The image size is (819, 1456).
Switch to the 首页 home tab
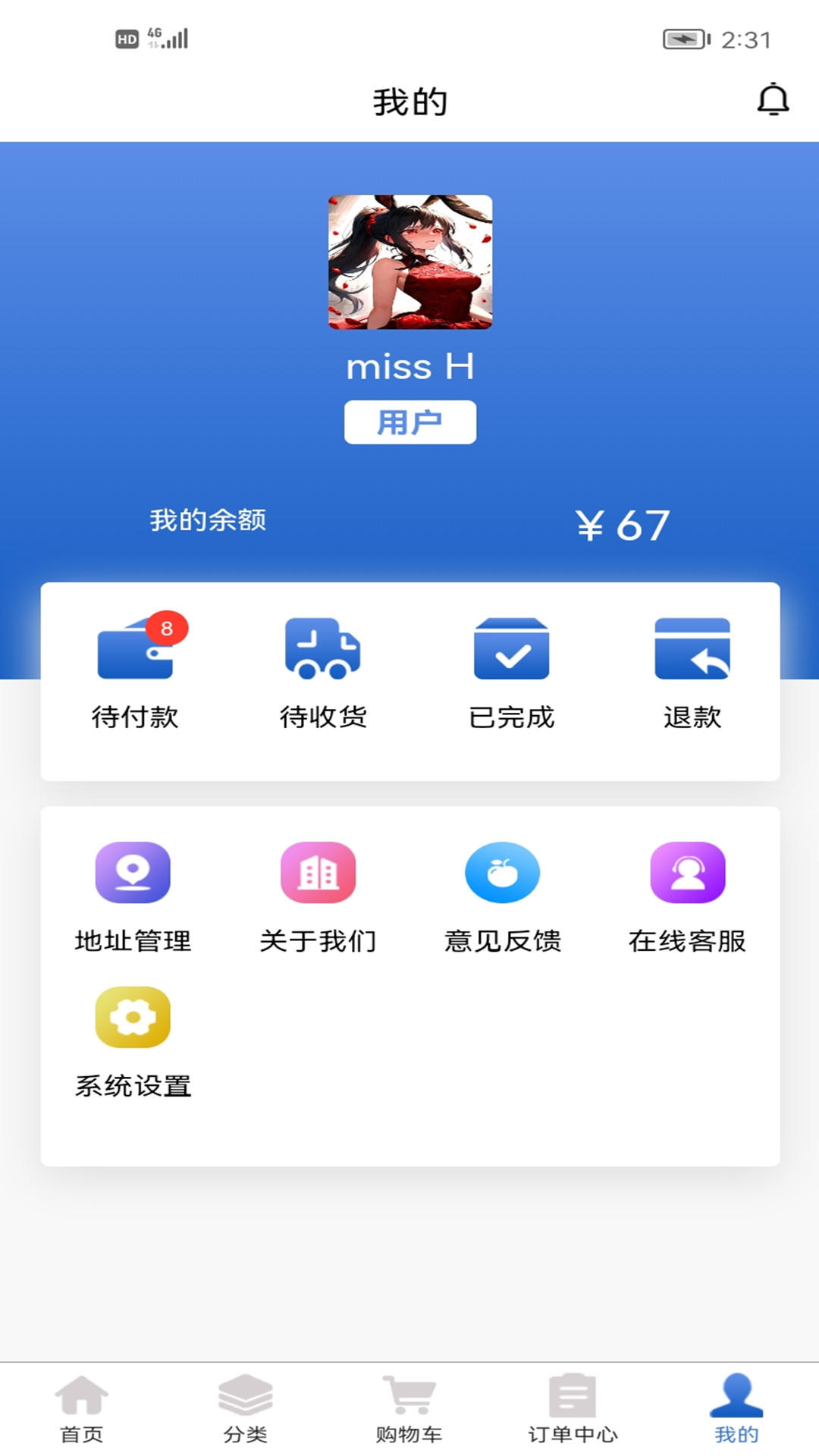point(82,1408)
